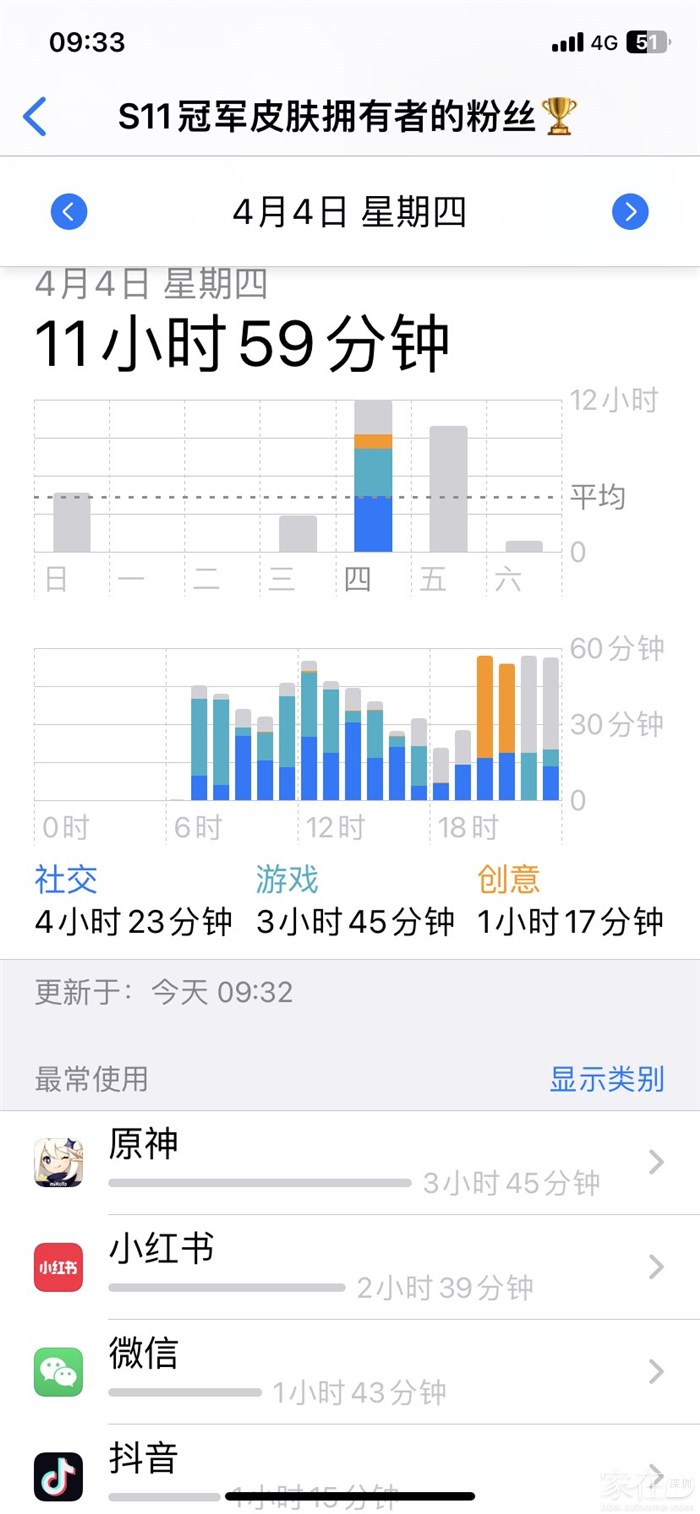Viewport: 700px width, 1514px height.
Task: View 微信 usage details
Action: coord(350,1371)
